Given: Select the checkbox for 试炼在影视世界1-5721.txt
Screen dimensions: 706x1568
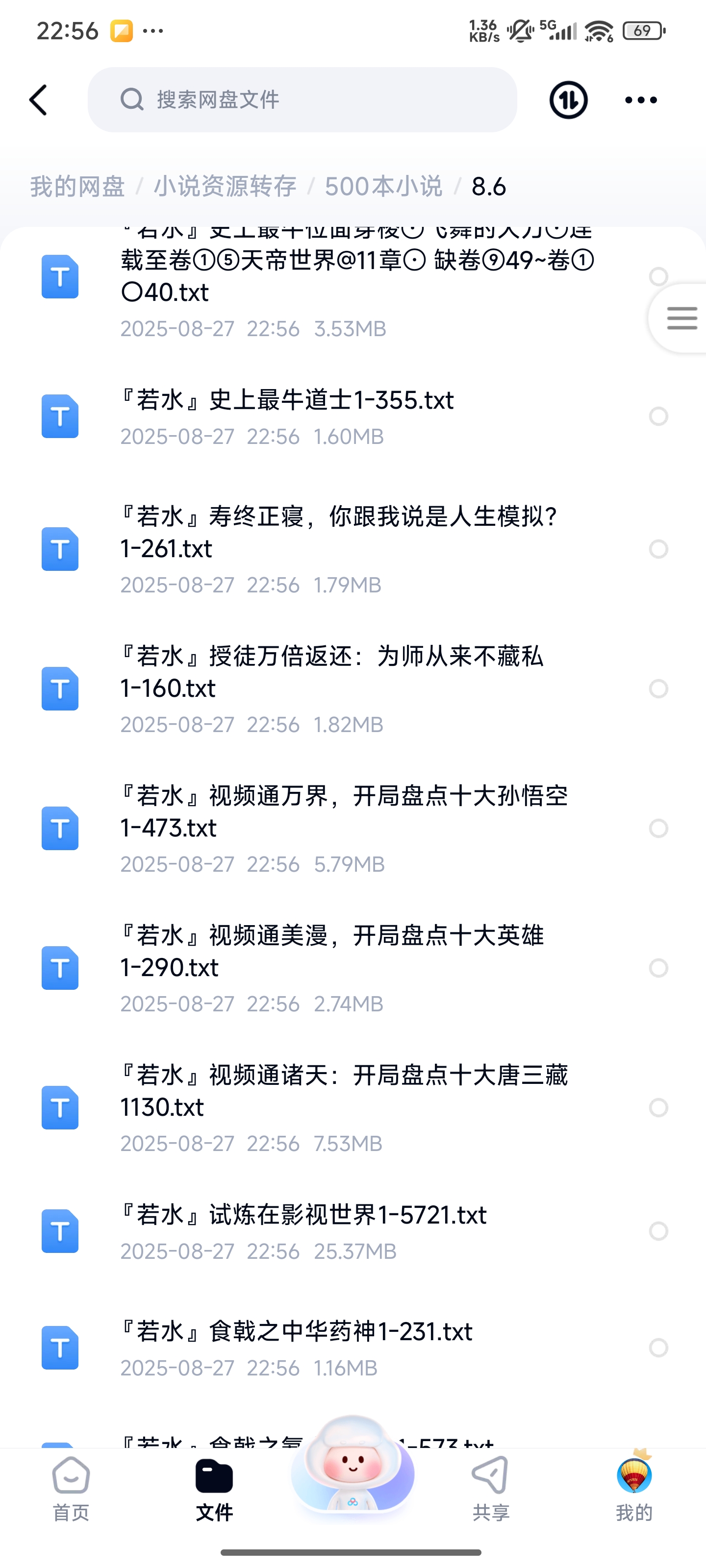Looking at the screenshot, I should point(658,1231).
